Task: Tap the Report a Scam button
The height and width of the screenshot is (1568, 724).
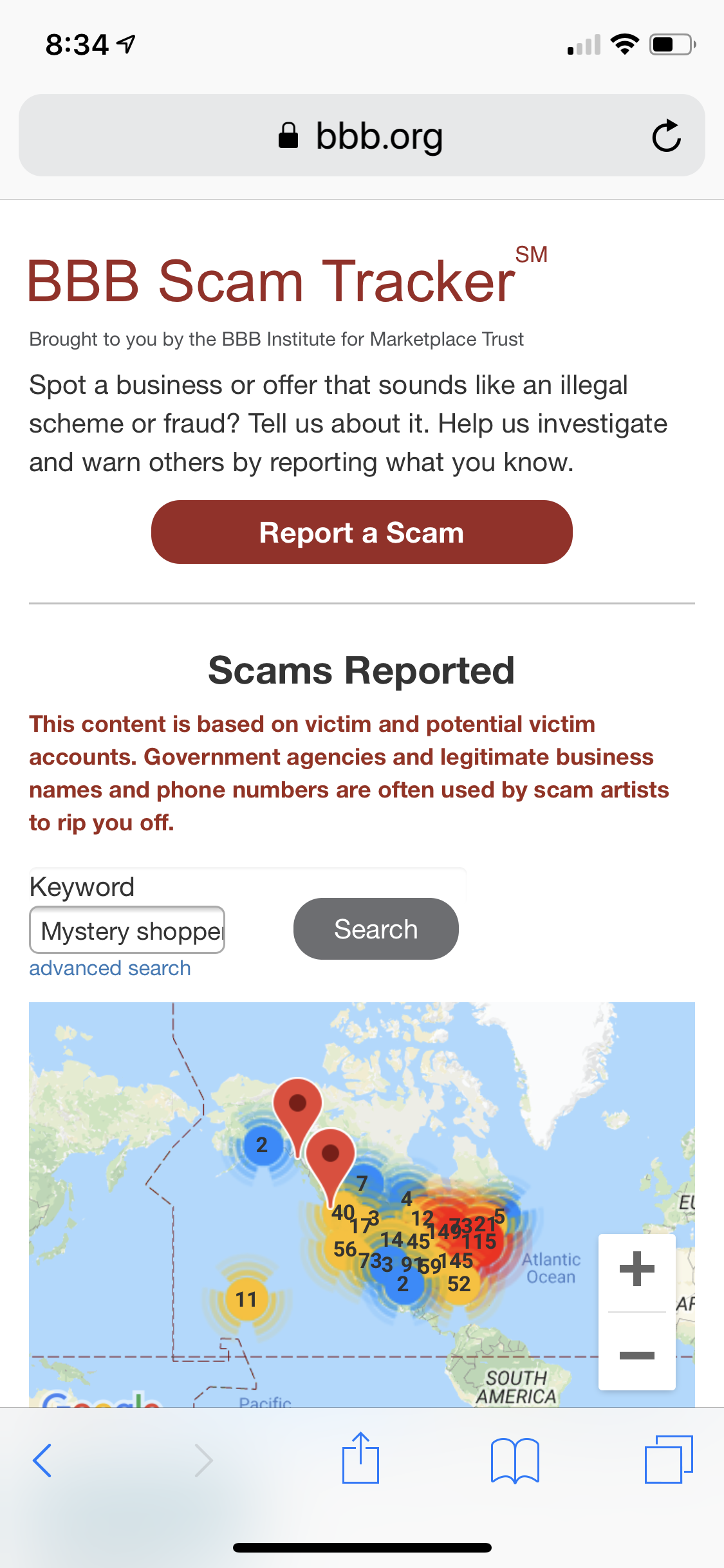Action: (x=362, y=532)
